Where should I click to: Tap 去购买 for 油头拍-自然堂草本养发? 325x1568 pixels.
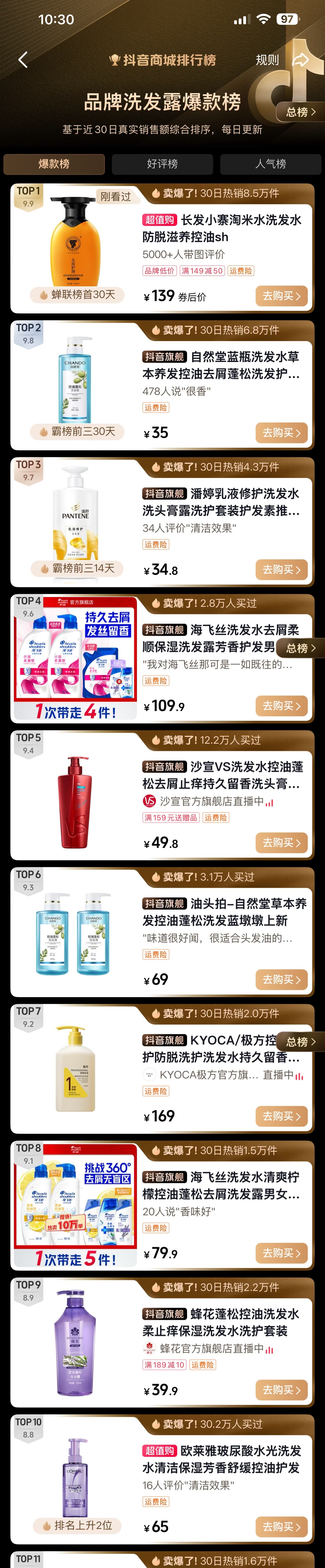(281, 979)
